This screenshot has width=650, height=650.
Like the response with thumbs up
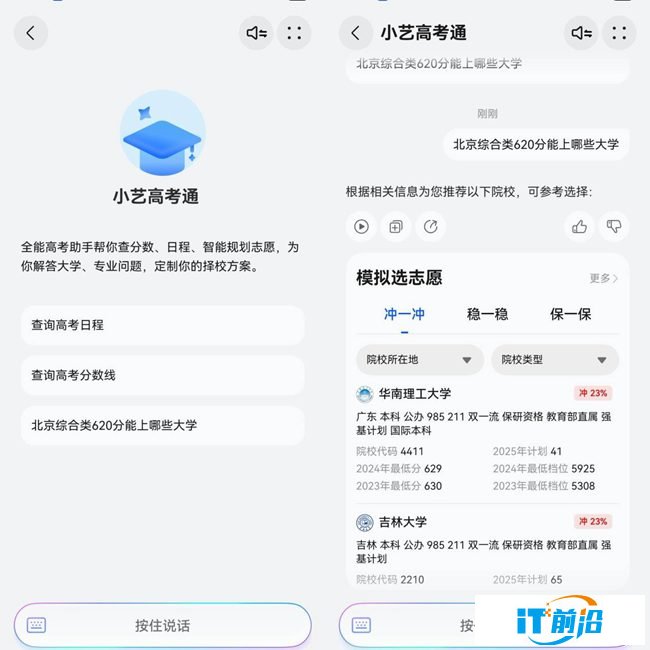point(580,227)
